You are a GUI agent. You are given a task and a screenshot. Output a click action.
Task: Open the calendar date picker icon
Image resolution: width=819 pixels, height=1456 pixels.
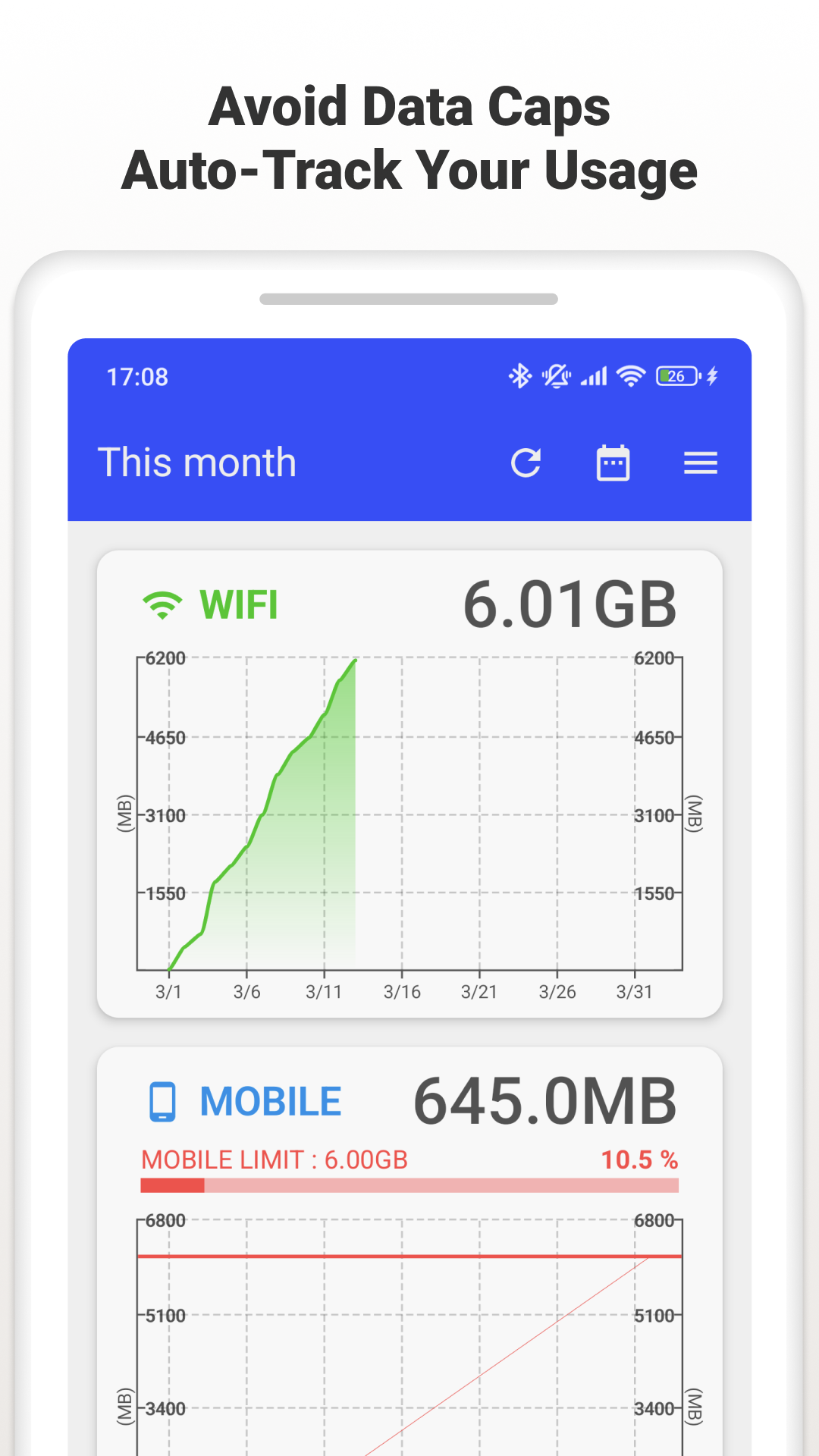(x=613, y=463)
